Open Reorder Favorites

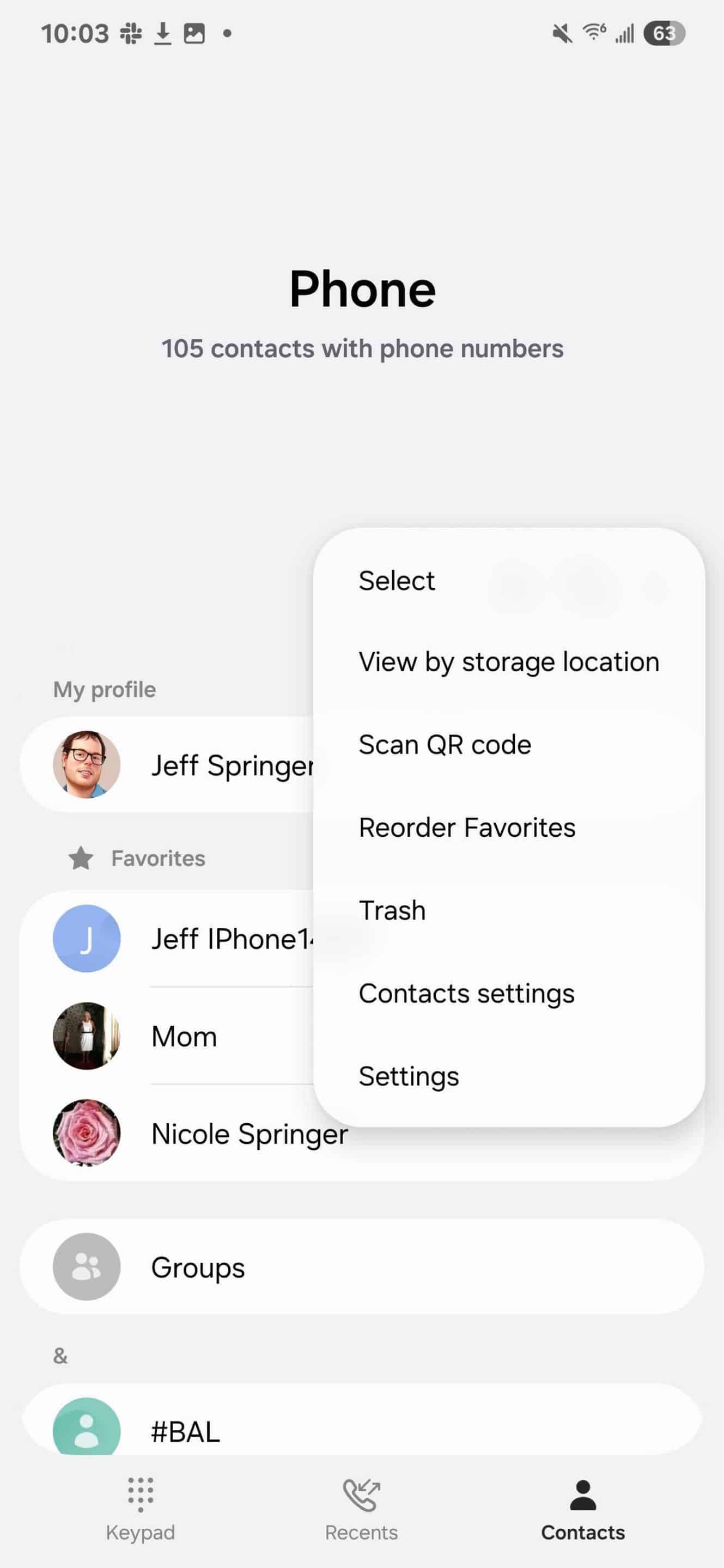508,827
